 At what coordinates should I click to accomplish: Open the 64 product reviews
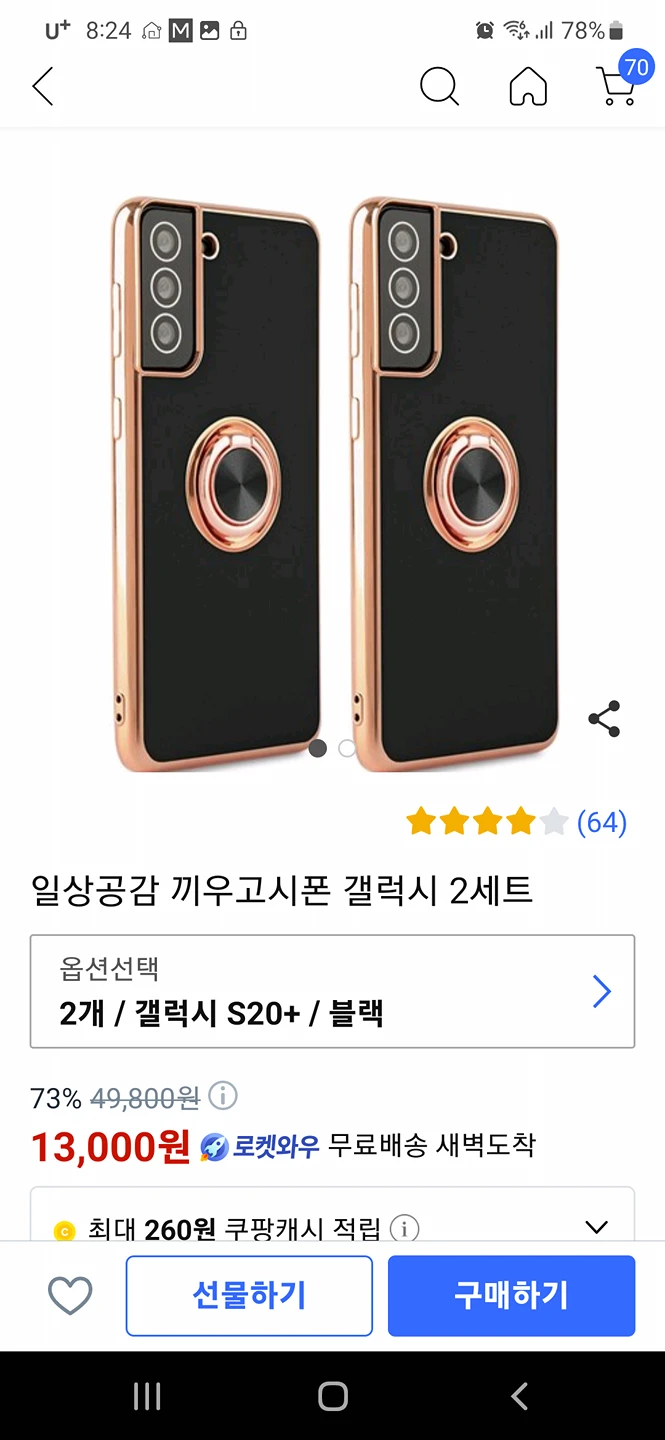(601, 823)
